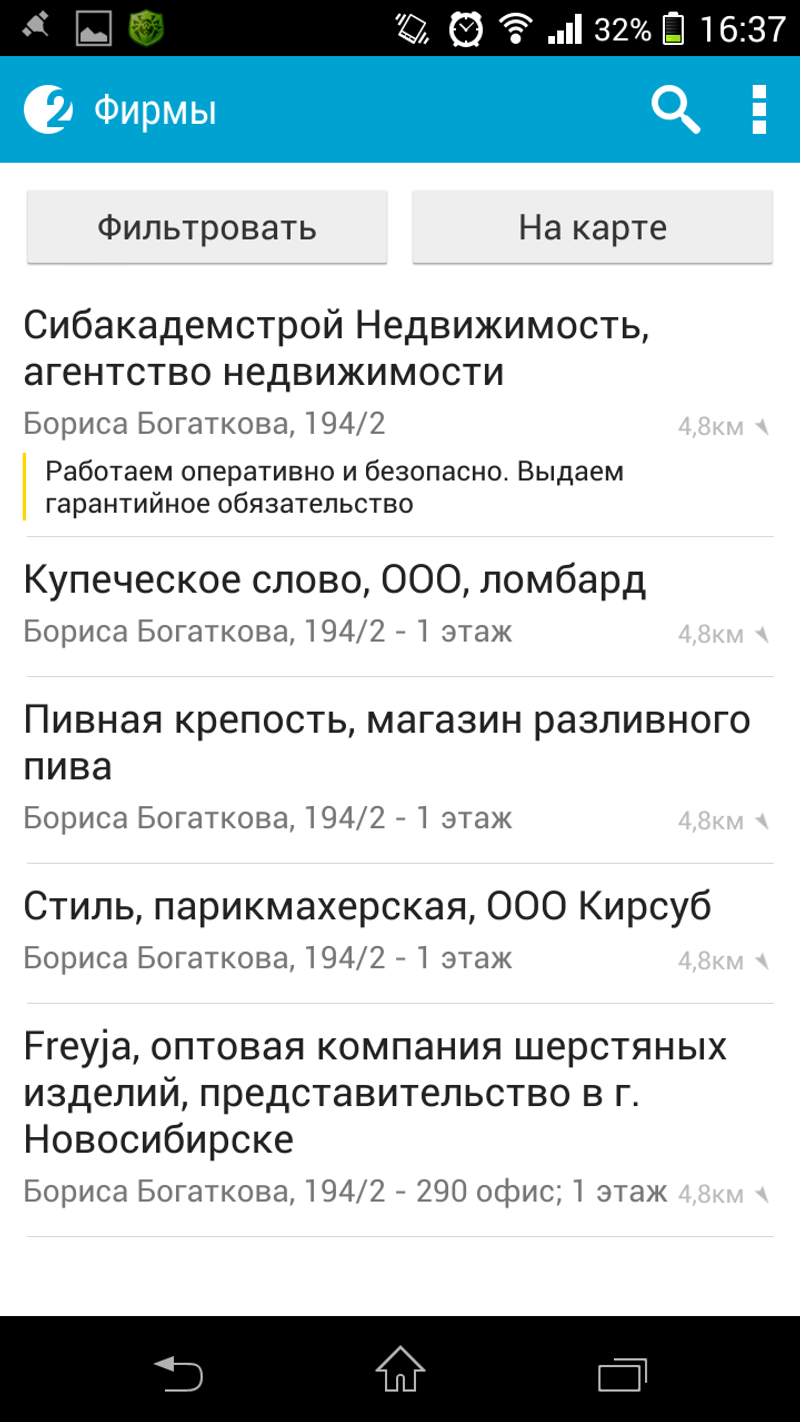Show firms with На карте button
Screen dimensions: 800x1422
click(592, 228)
